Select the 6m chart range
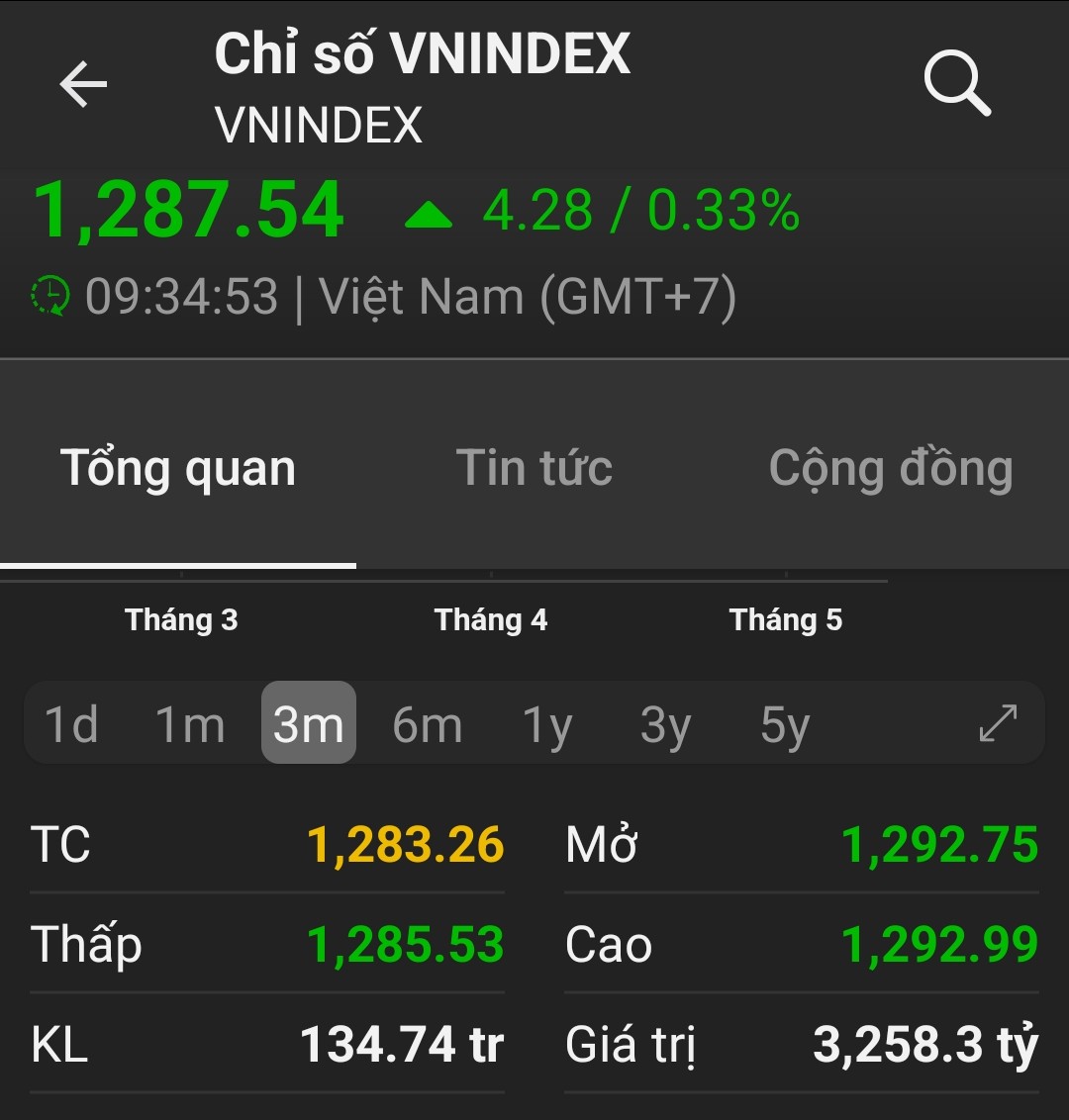The width and height of the screenshot is (1069, 1120). [427, 724]
